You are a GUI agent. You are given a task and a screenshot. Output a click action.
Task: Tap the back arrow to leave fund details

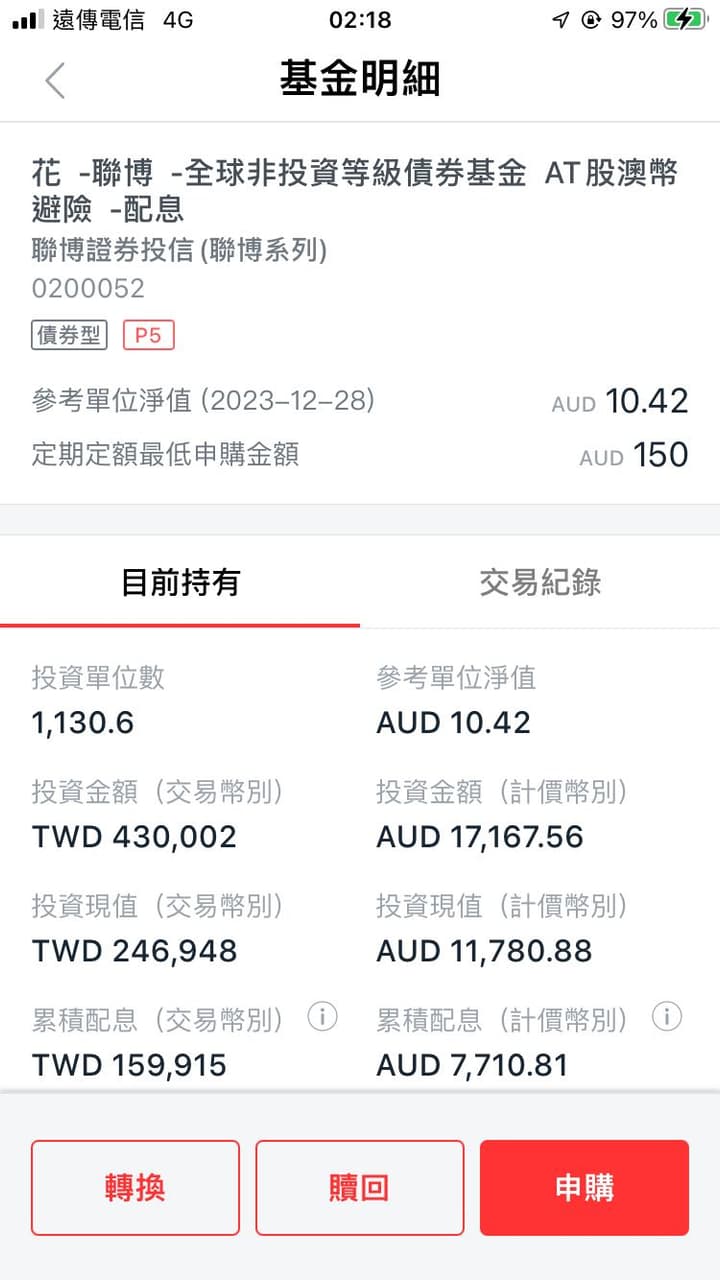pos(55,80)
